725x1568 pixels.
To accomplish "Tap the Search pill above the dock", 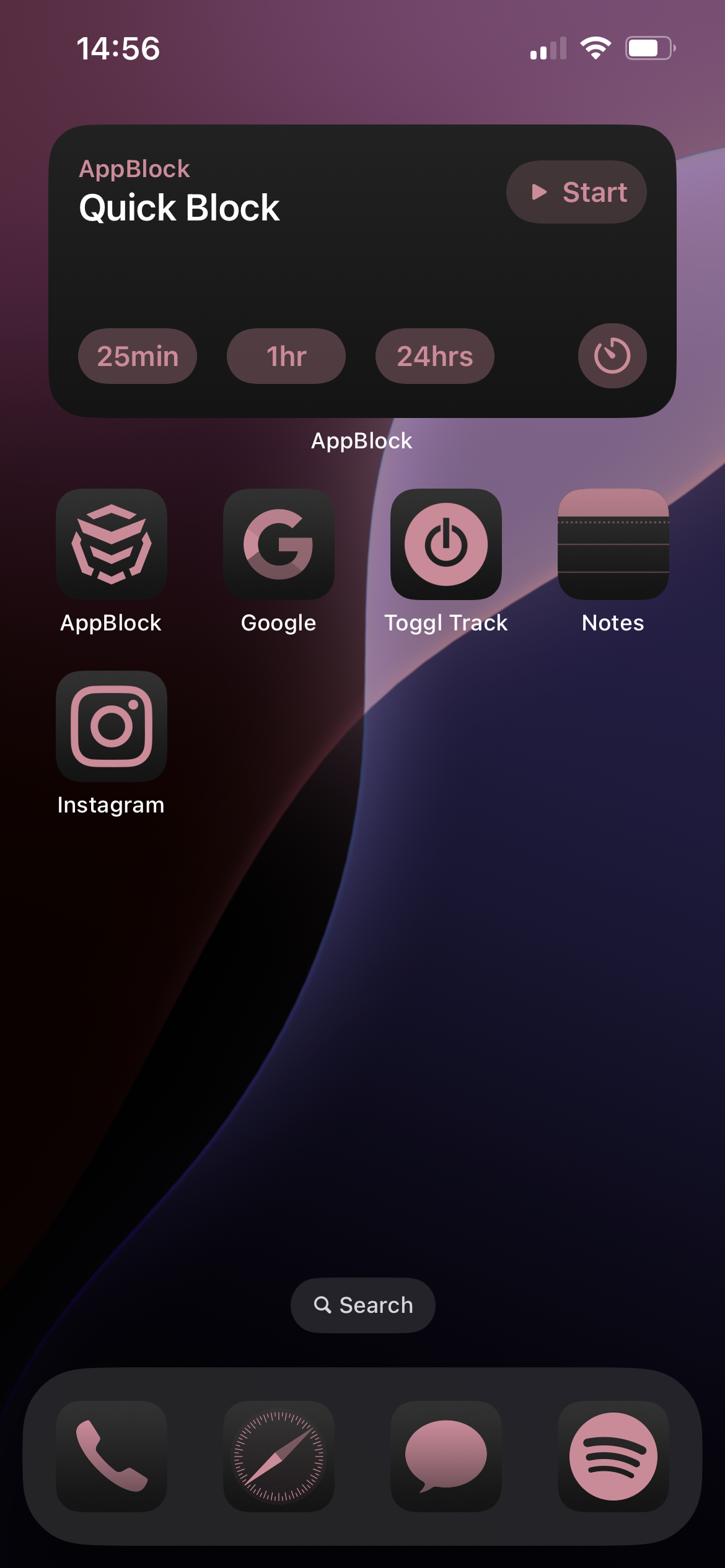I will point(363,1305).
